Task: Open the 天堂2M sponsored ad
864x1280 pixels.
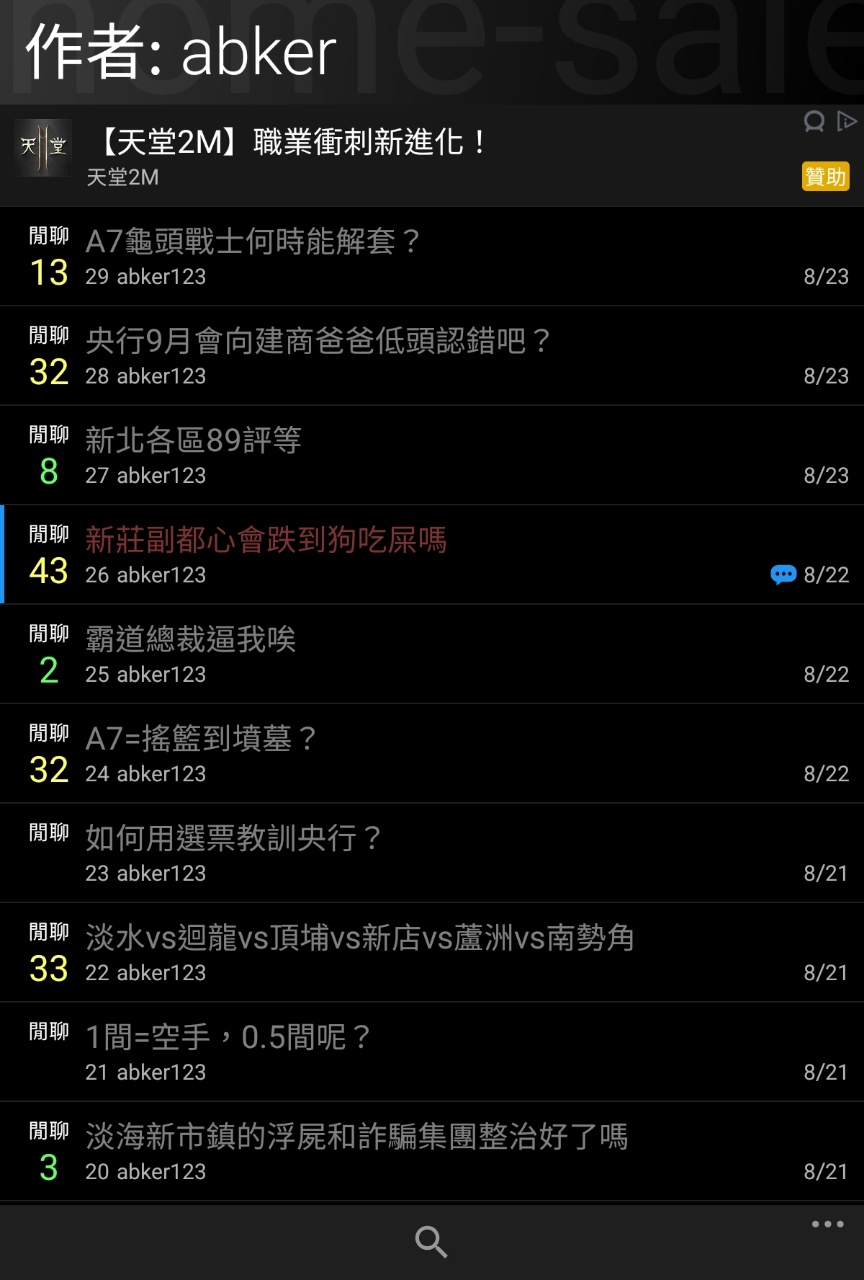Action: (x=290, y=143)
